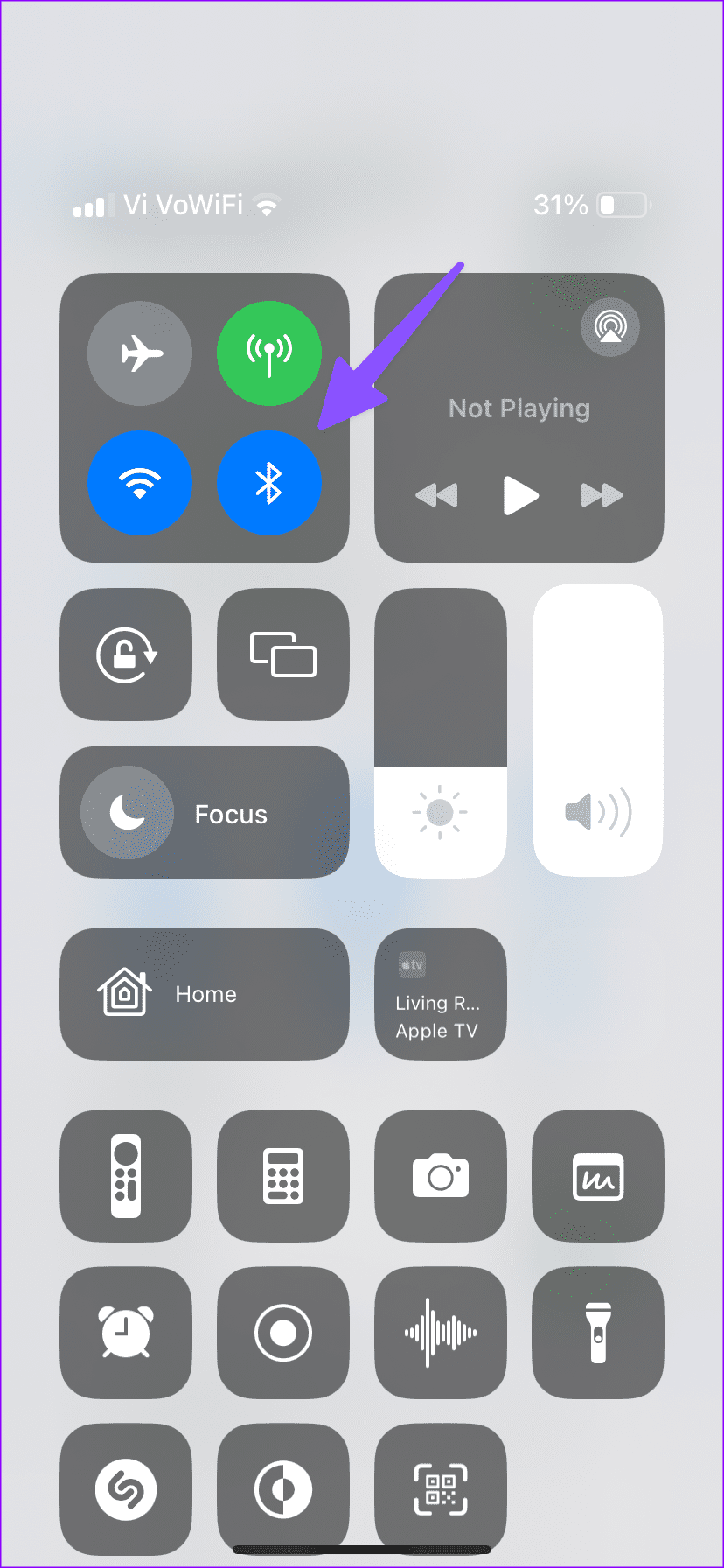
Task: Toggle Cellular Data off
Action: click(269, 353)
